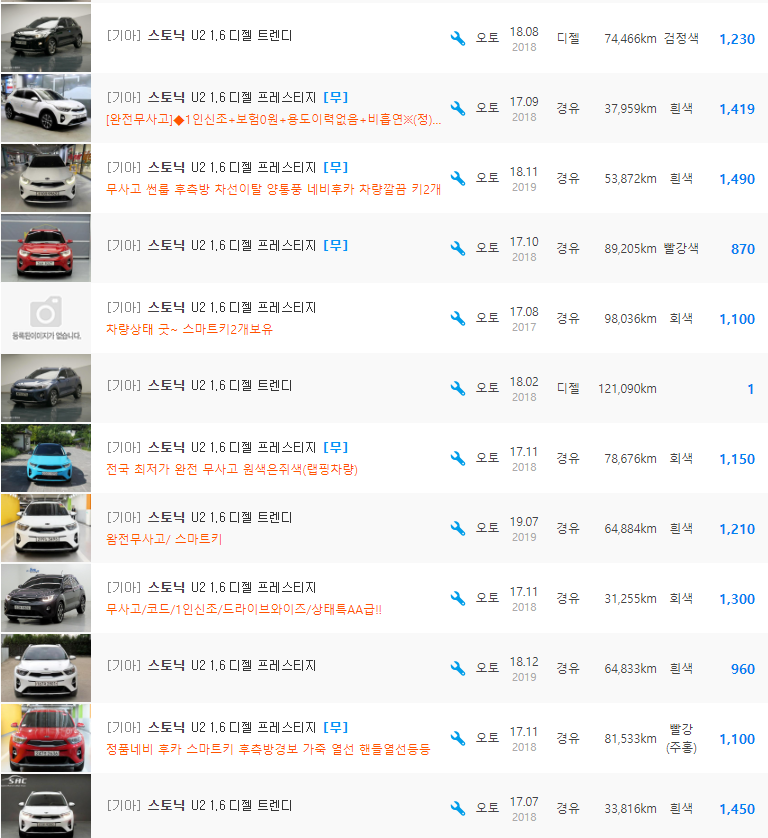The image size is (768, 838).
Task: Click the wrench icon on the 53,872km white car row
Action: click(458, 178)
